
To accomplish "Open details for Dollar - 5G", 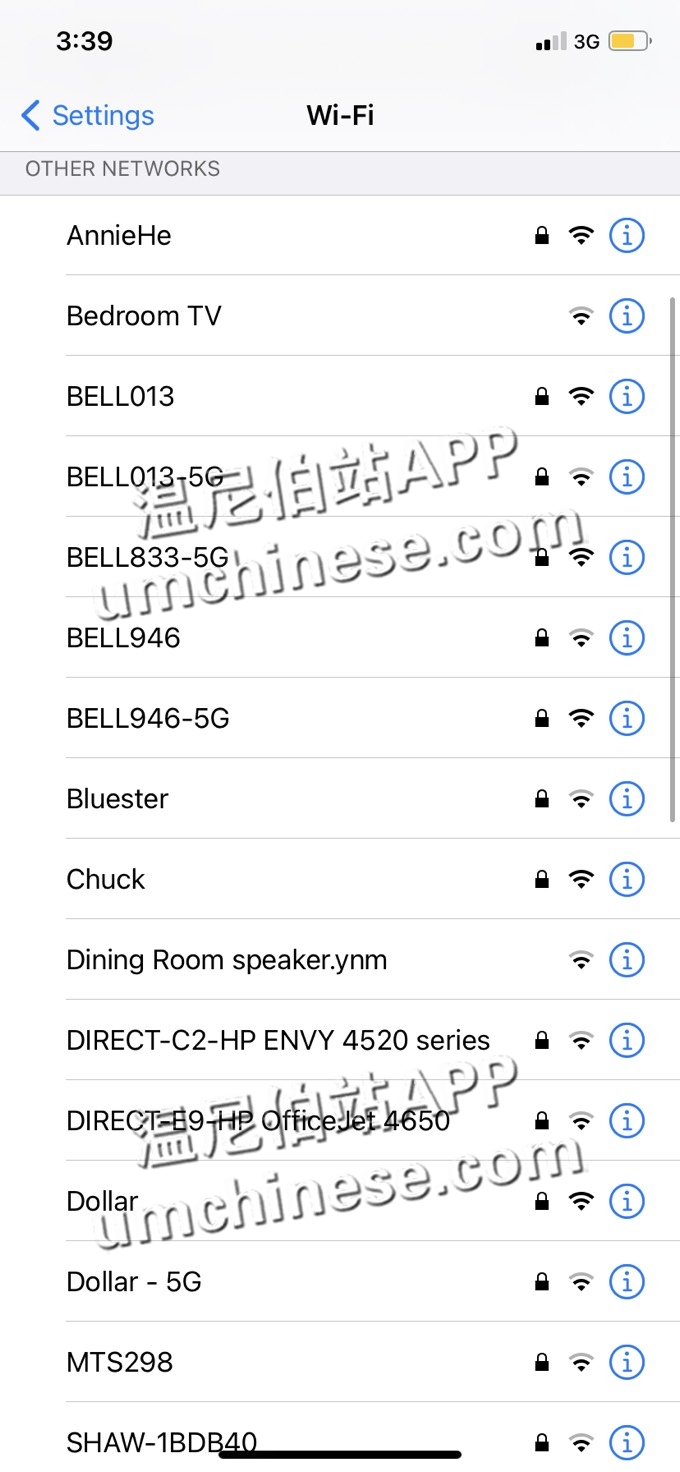I will (x=627, y=1281).
